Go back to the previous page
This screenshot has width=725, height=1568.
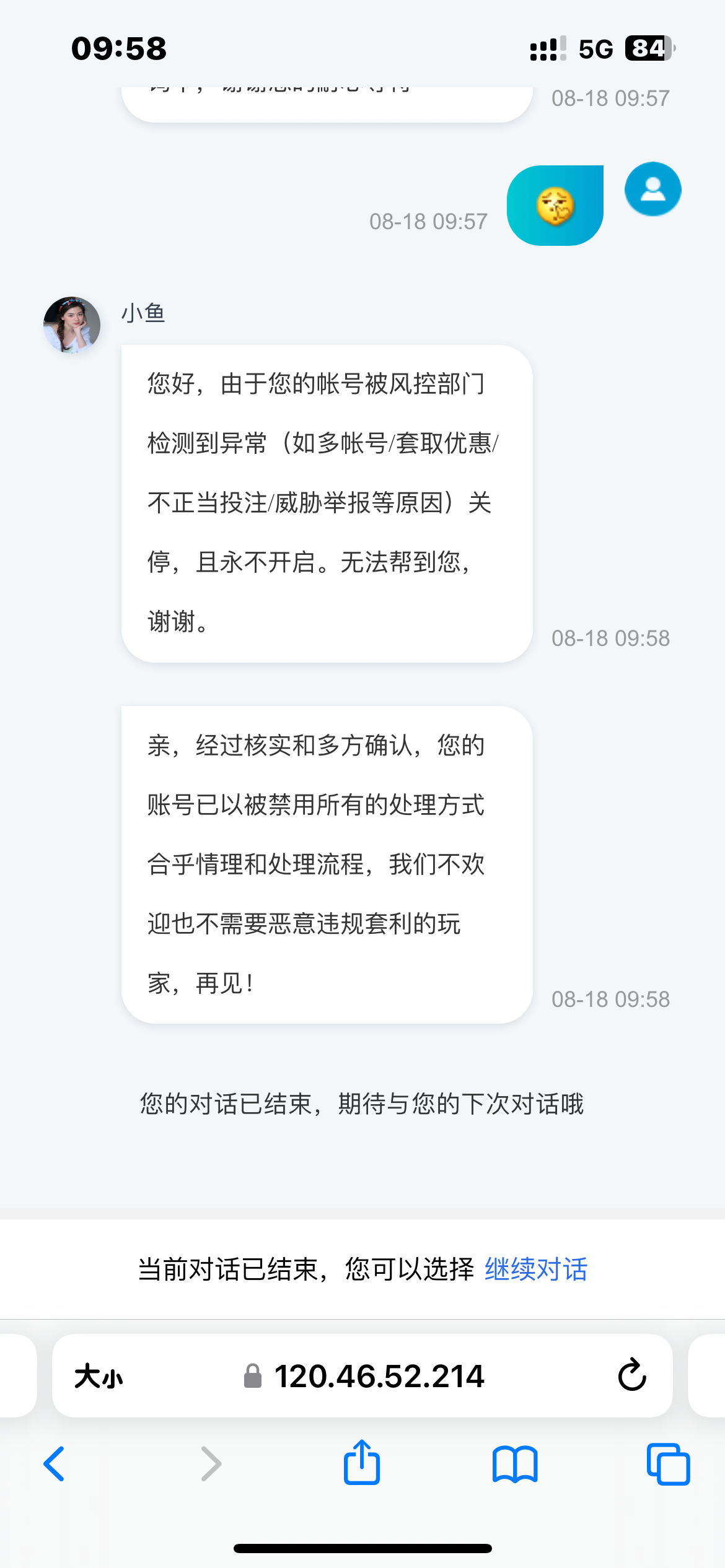(x=55, y=1464)
